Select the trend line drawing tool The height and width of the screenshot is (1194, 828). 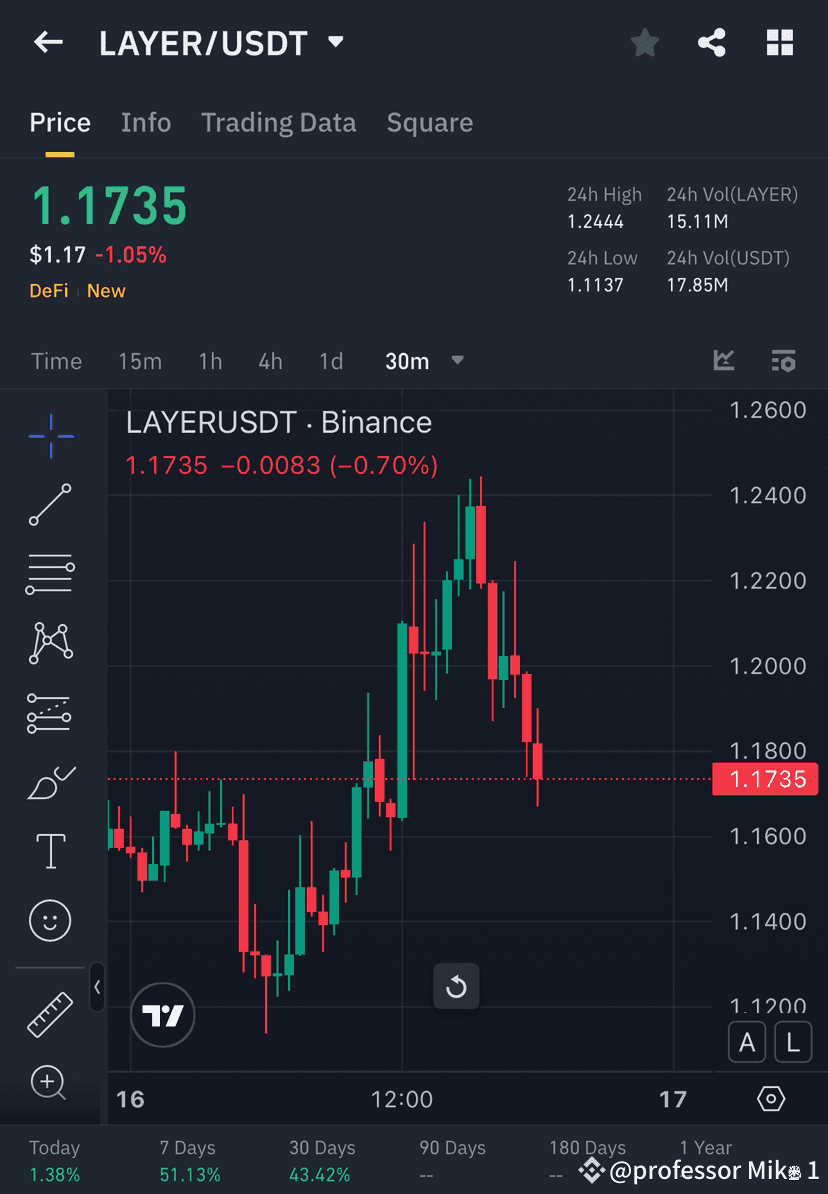[50, 505]
